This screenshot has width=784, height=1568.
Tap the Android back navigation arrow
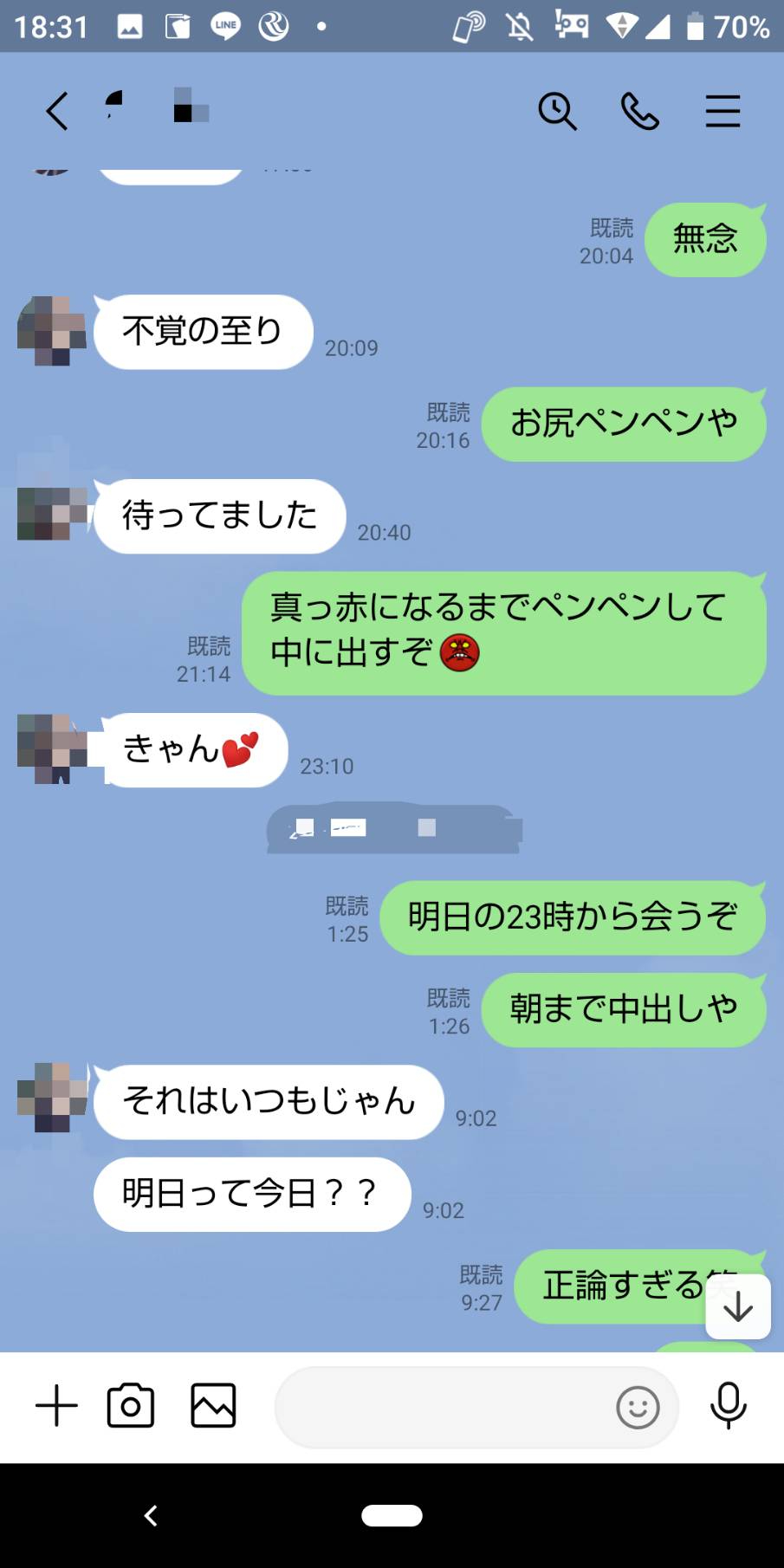click(149, 1517)
